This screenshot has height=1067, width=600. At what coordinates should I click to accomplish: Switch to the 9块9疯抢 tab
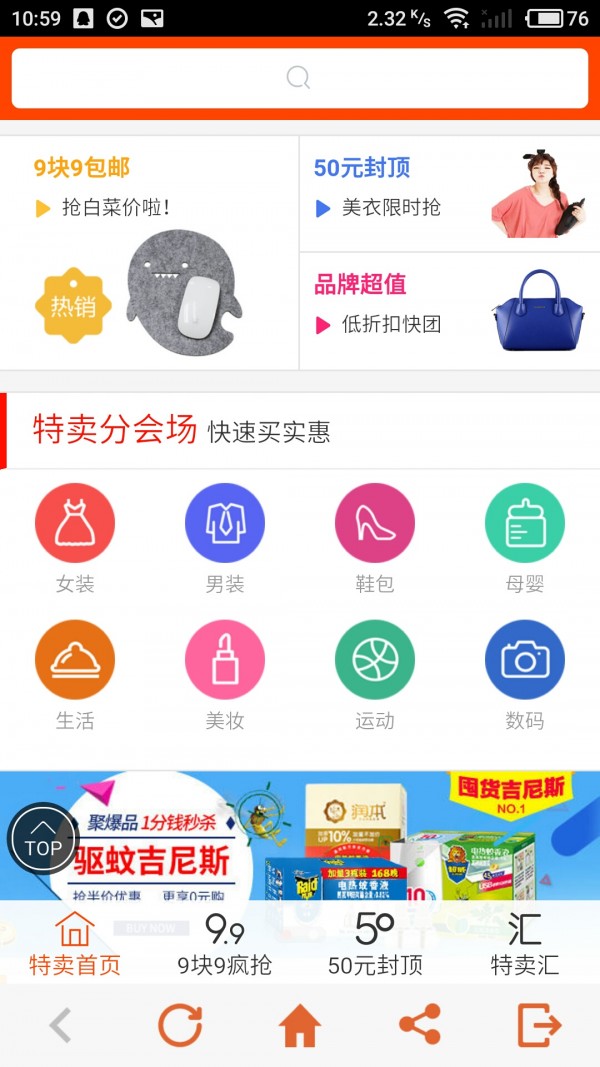pos(225,944)
